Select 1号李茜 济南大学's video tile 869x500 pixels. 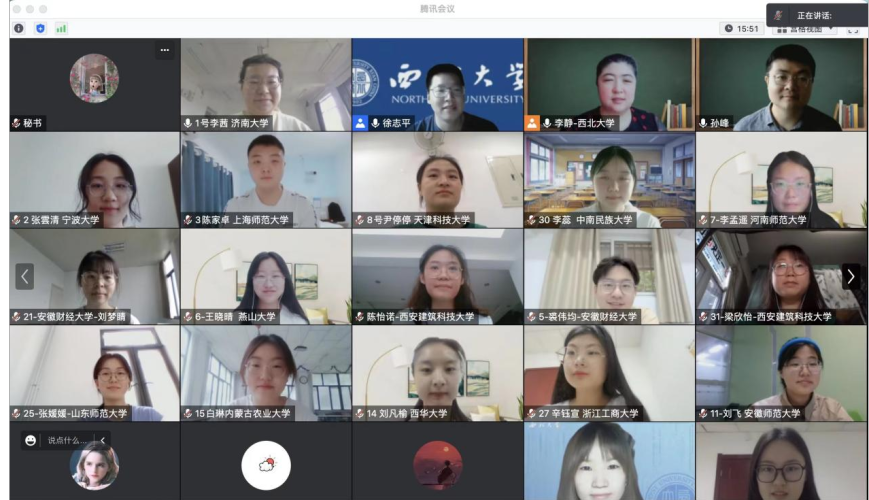tap(265, 85)
